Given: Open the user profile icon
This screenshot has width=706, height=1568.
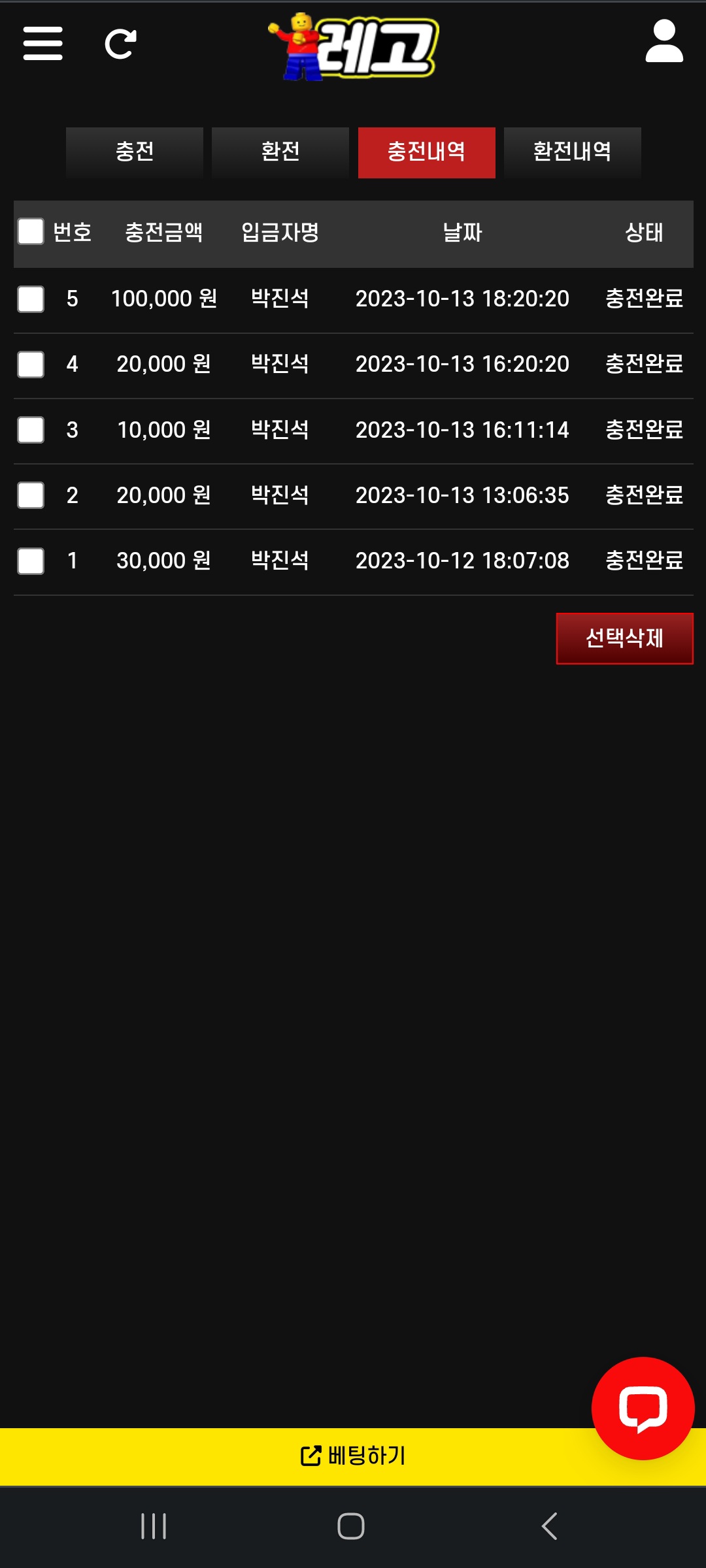Looking at the screenshot, I should 664,41.
